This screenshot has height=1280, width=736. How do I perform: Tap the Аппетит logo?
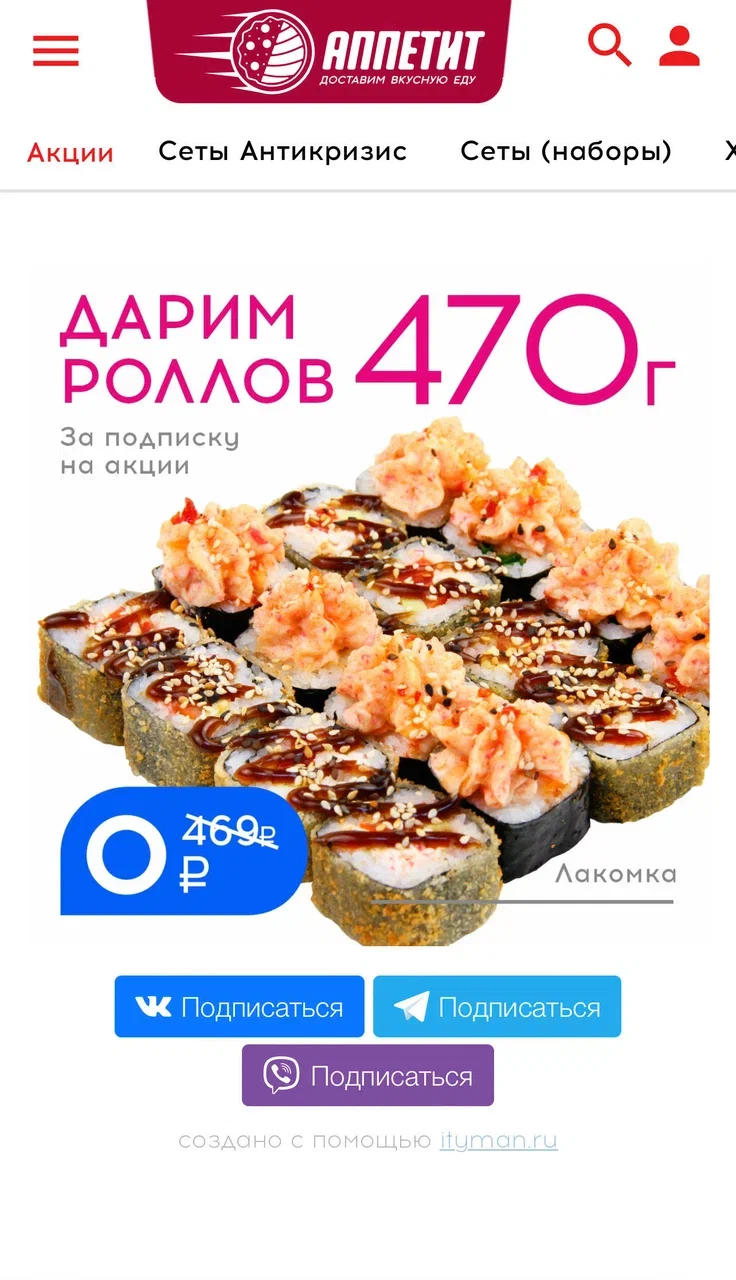[x=329, y=50]
